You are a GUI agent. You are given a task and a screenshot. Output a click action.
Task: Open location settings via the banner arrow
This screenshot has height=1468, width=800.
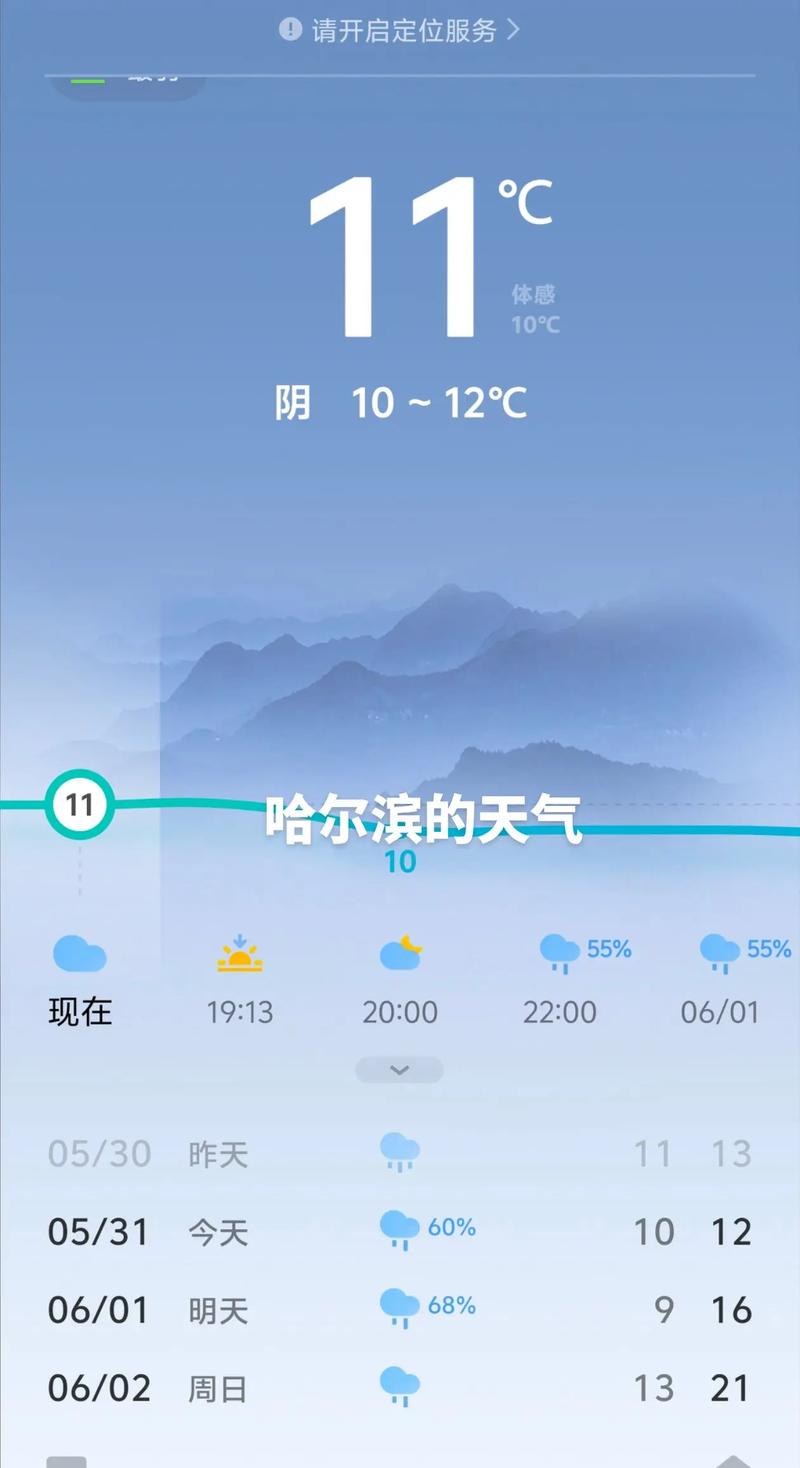tap(512, 30)
